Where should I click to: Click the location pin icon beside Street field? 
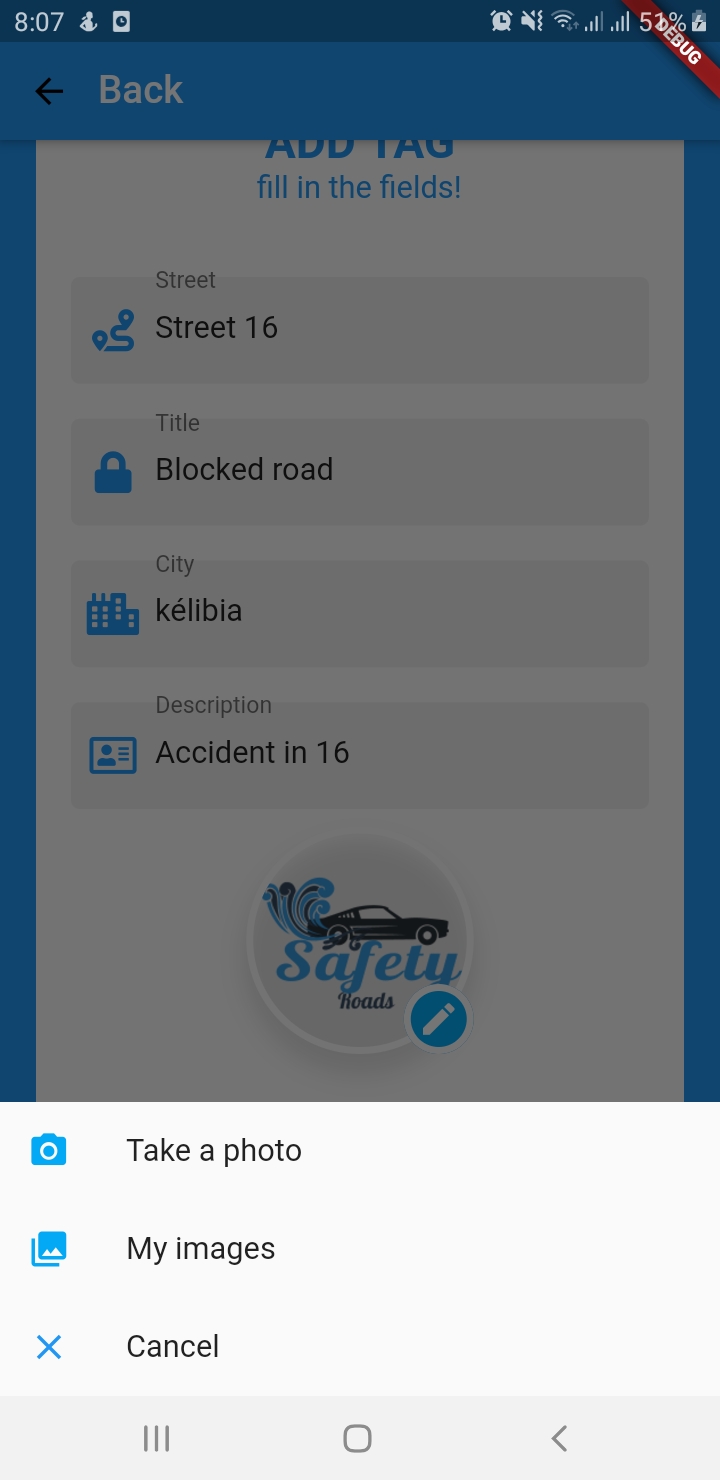(x=113, y=328)
